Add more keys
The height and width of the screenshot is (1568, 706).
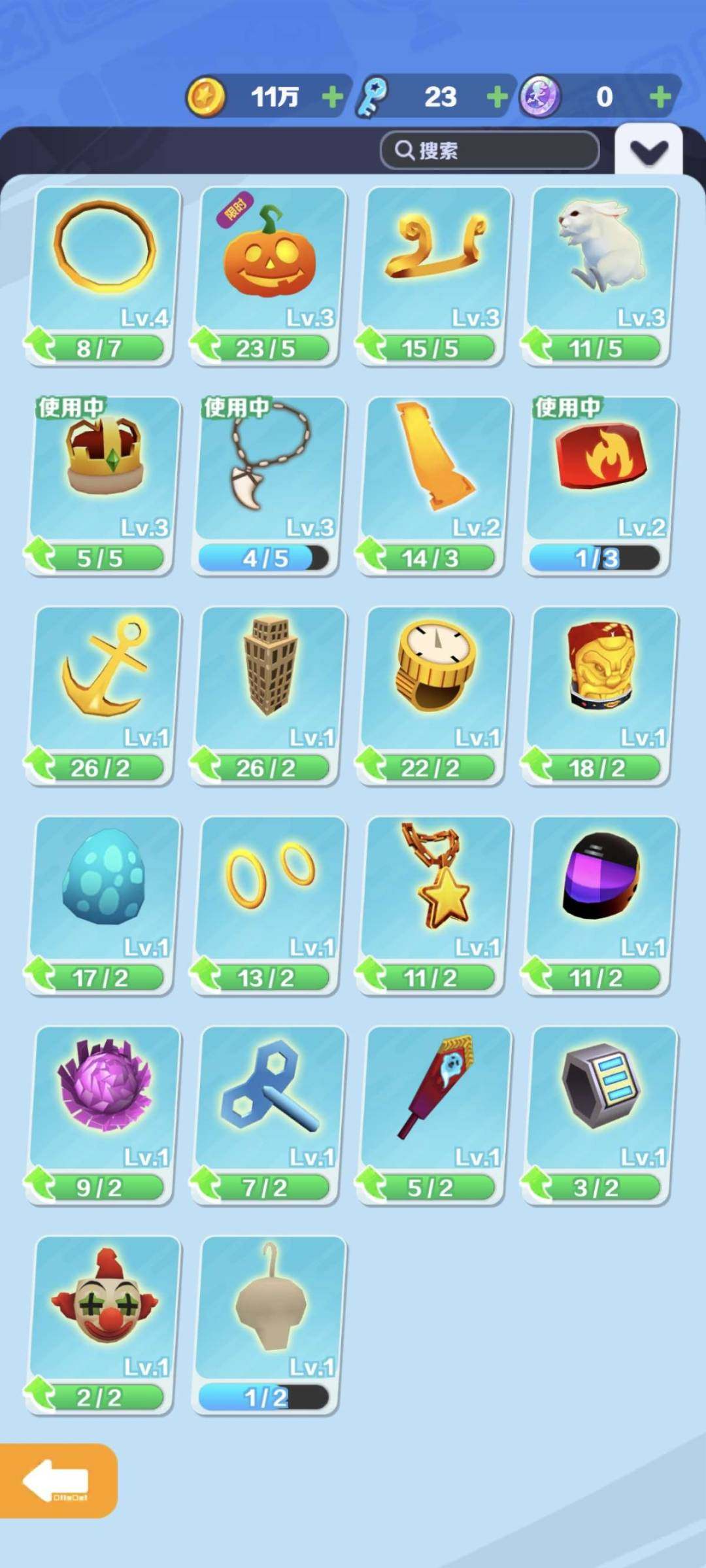497,97
